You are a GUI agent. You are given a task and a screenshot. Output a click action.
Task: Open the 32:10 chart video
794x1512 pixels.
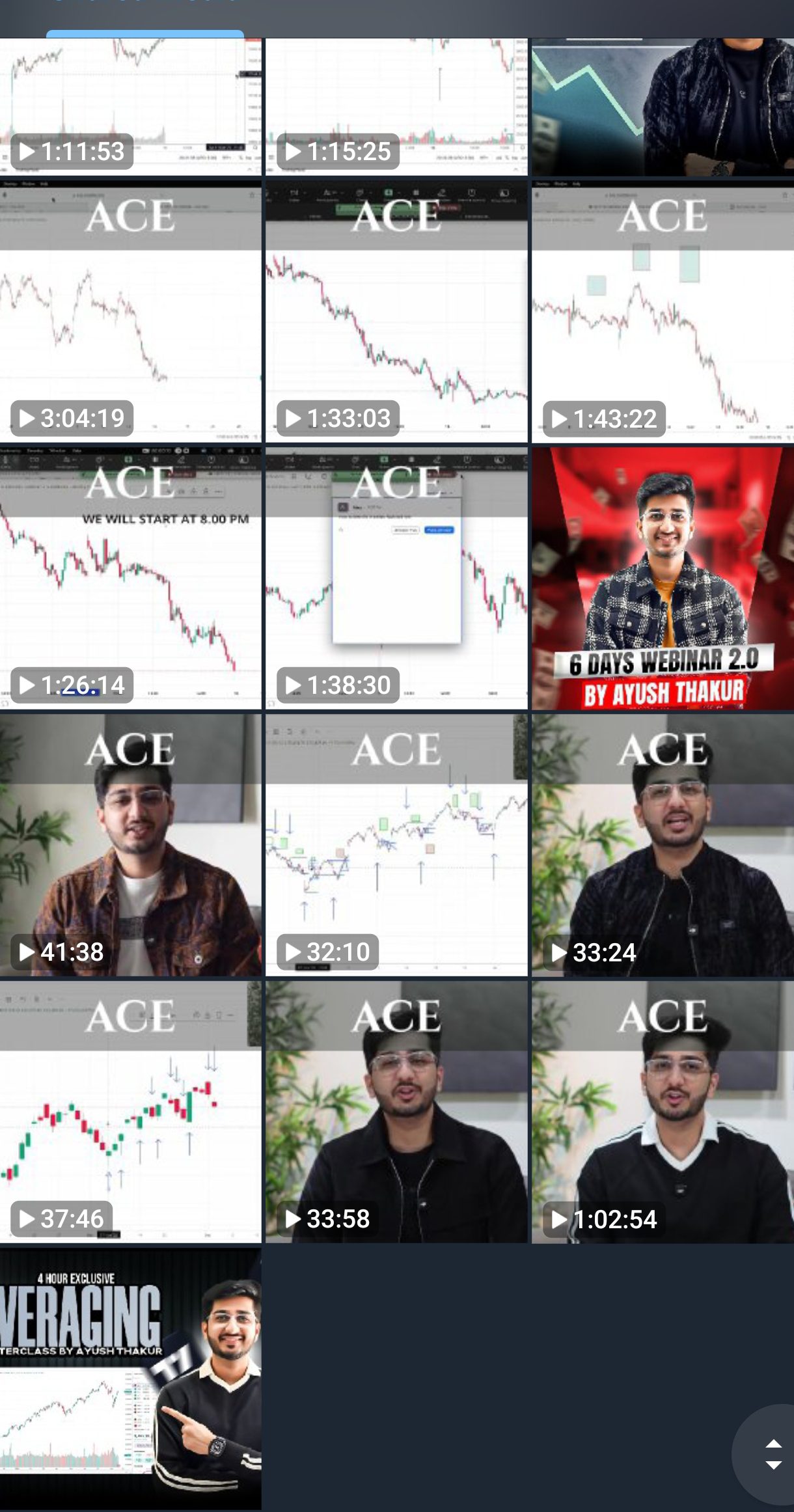396,846
